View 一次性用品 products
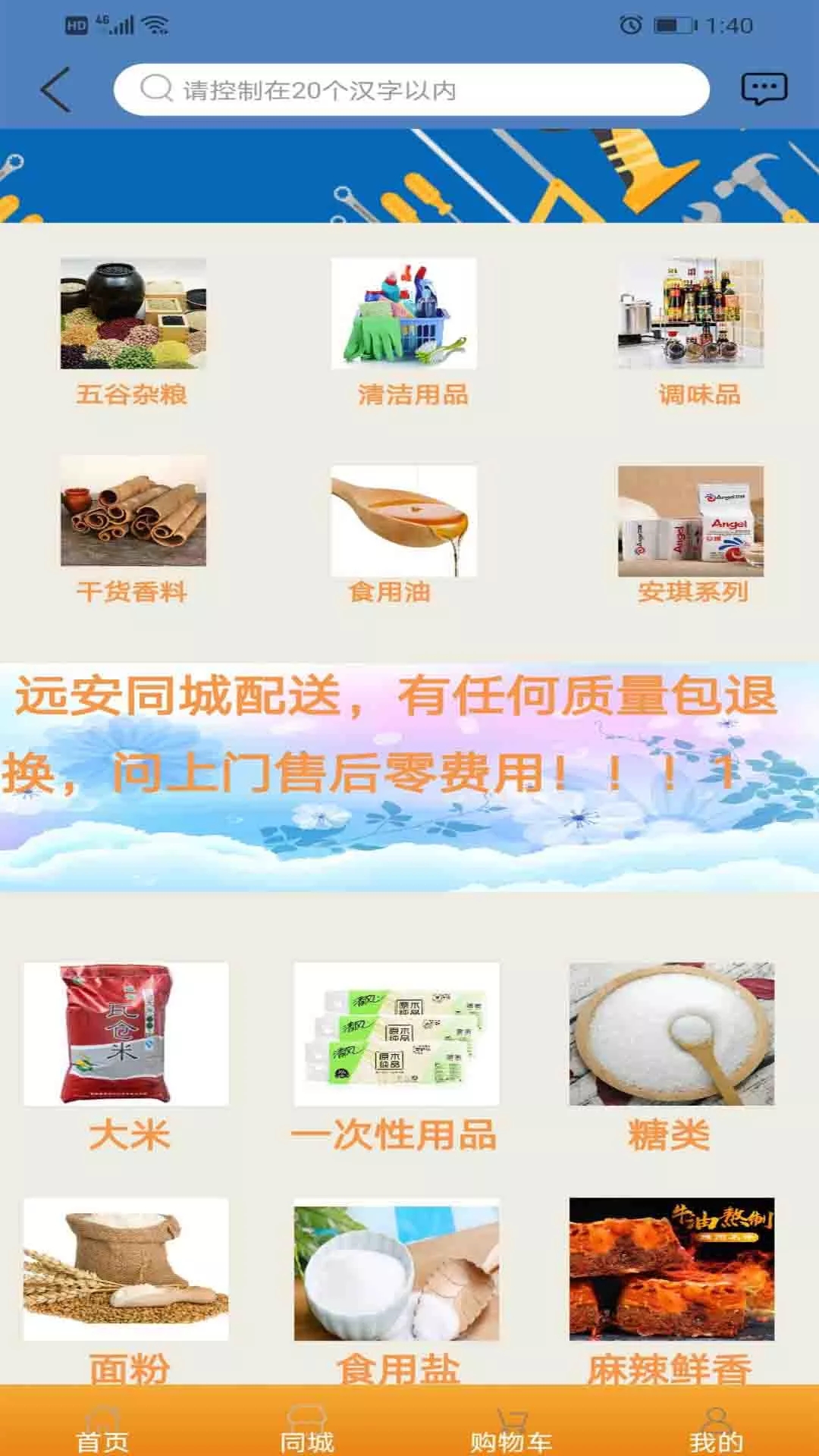Screen dimensions: 819x1456 [396, 1034]
